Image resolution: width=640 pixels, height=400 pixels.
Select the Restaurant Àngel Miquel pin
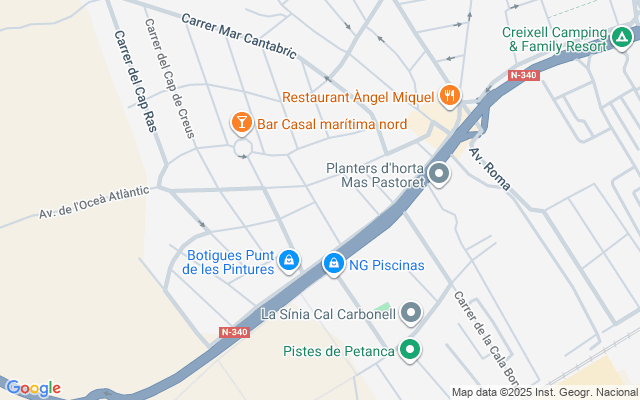449,96
